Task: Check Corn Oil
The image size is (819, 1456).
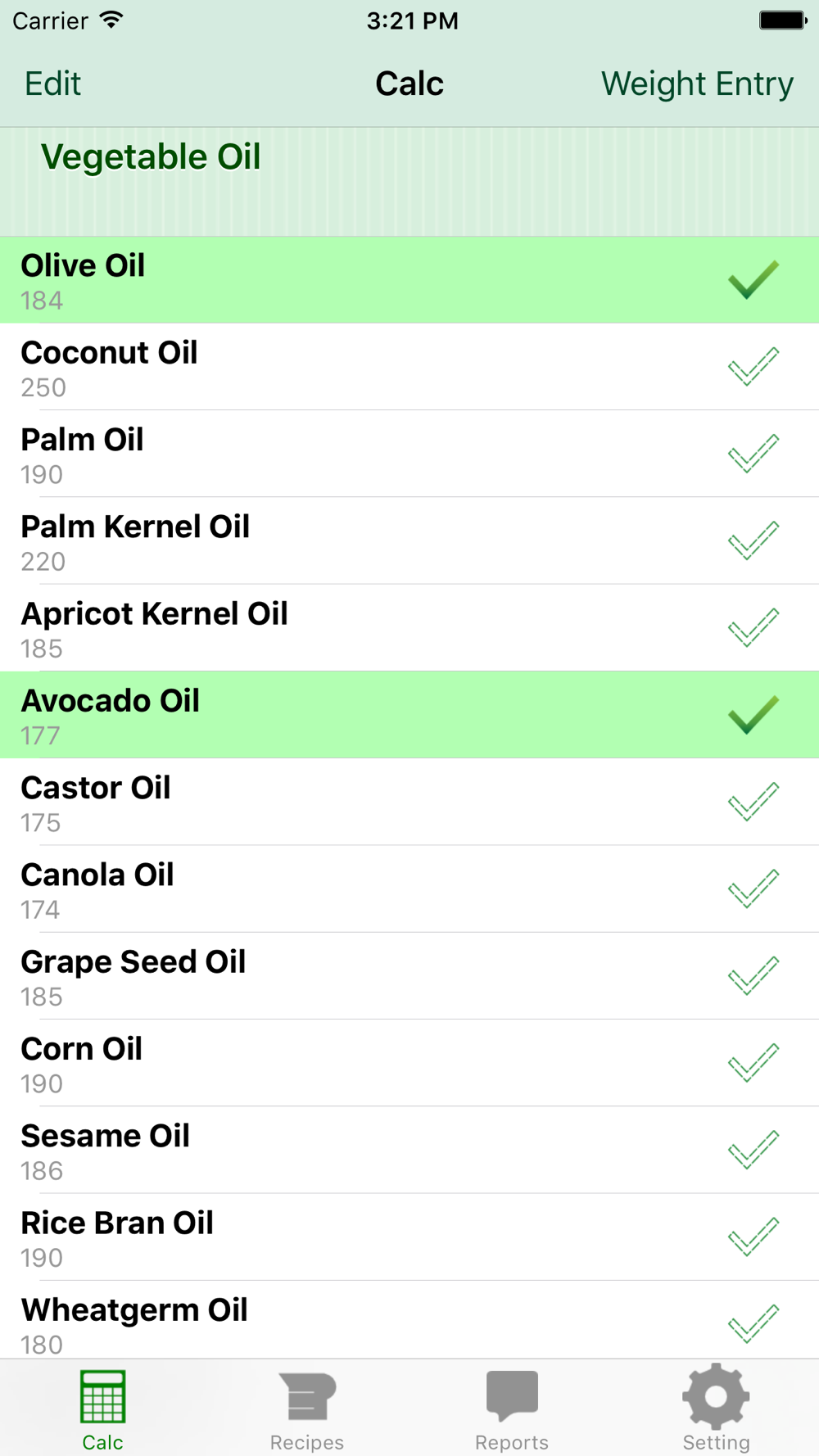Action: pyautogui.click(x=409, y=1063)
